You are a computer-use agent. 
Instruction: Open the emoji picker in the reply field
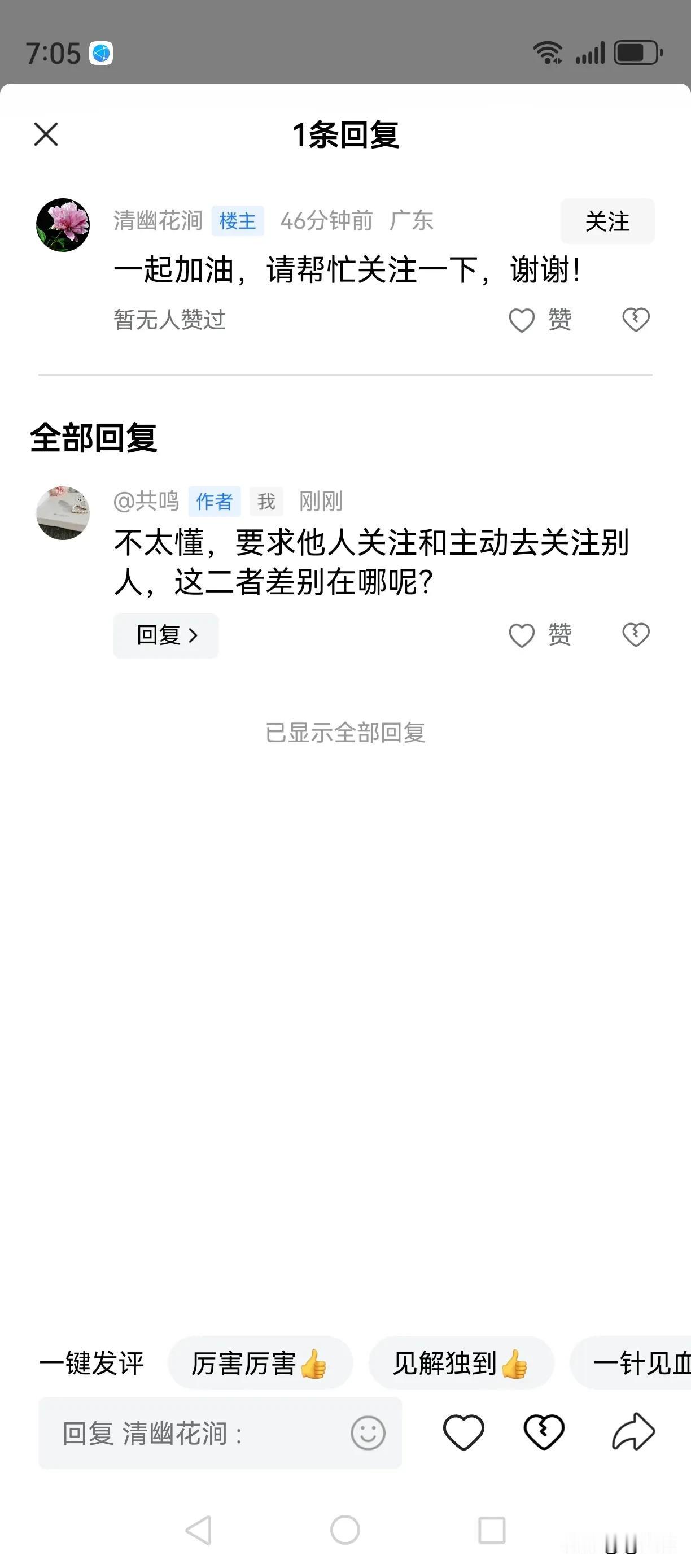coord(368,1434)
